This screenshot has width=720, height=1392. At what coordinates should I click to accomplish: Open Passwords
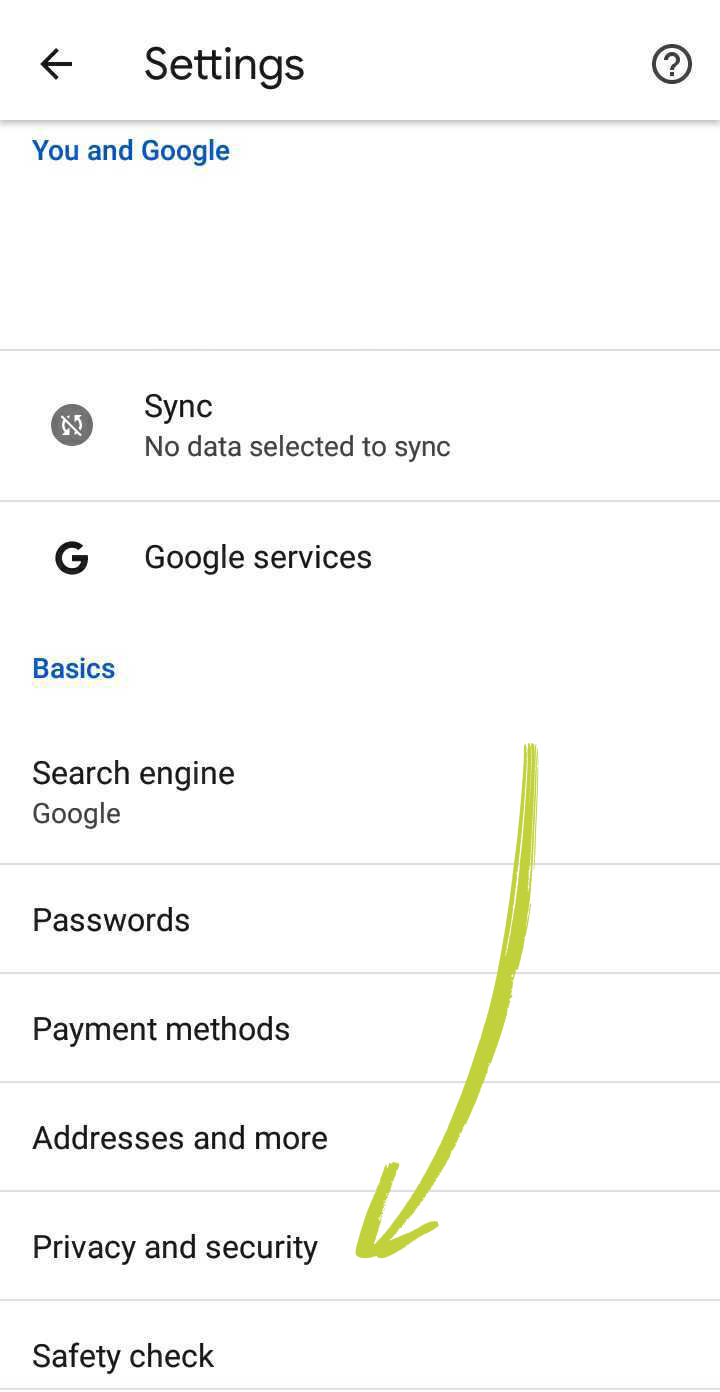tap(360, 919)
